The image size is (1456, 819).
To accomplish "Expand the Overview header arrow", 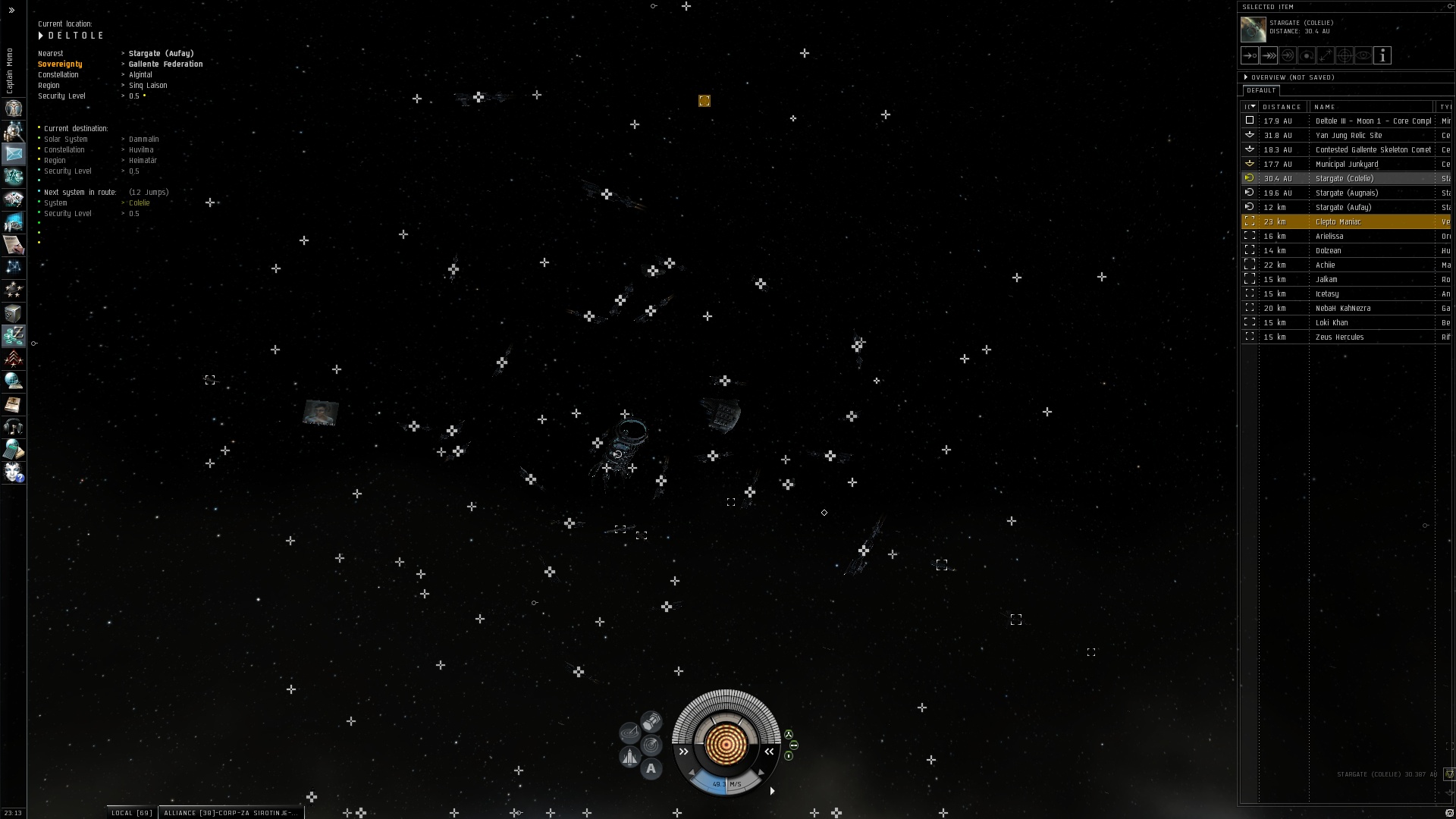I will point(1246,77).
